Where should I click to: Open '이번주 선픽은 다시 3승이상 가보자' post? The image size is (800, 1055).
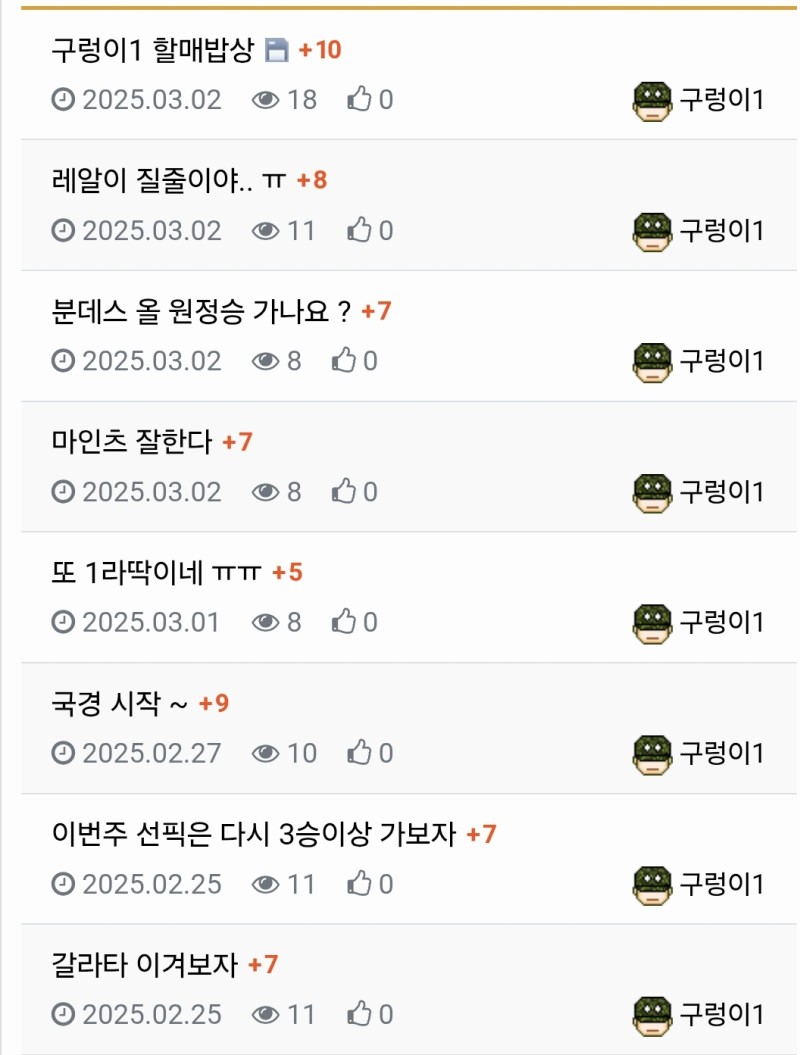click(x=253, y=834)
